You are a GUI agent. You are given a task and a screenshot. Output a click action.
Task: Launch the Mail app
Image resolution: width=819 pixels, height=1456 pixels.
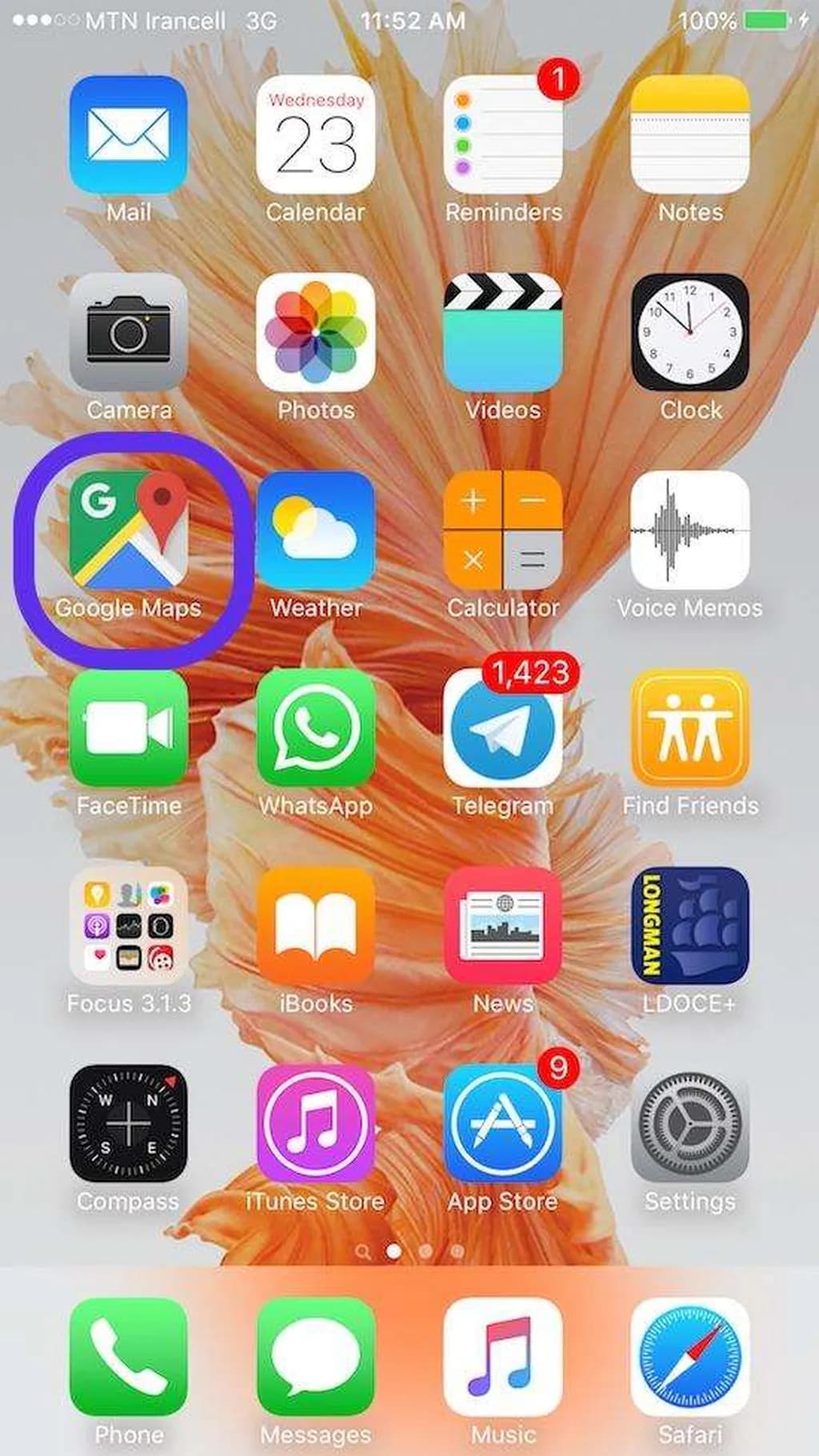click(128, 134)
